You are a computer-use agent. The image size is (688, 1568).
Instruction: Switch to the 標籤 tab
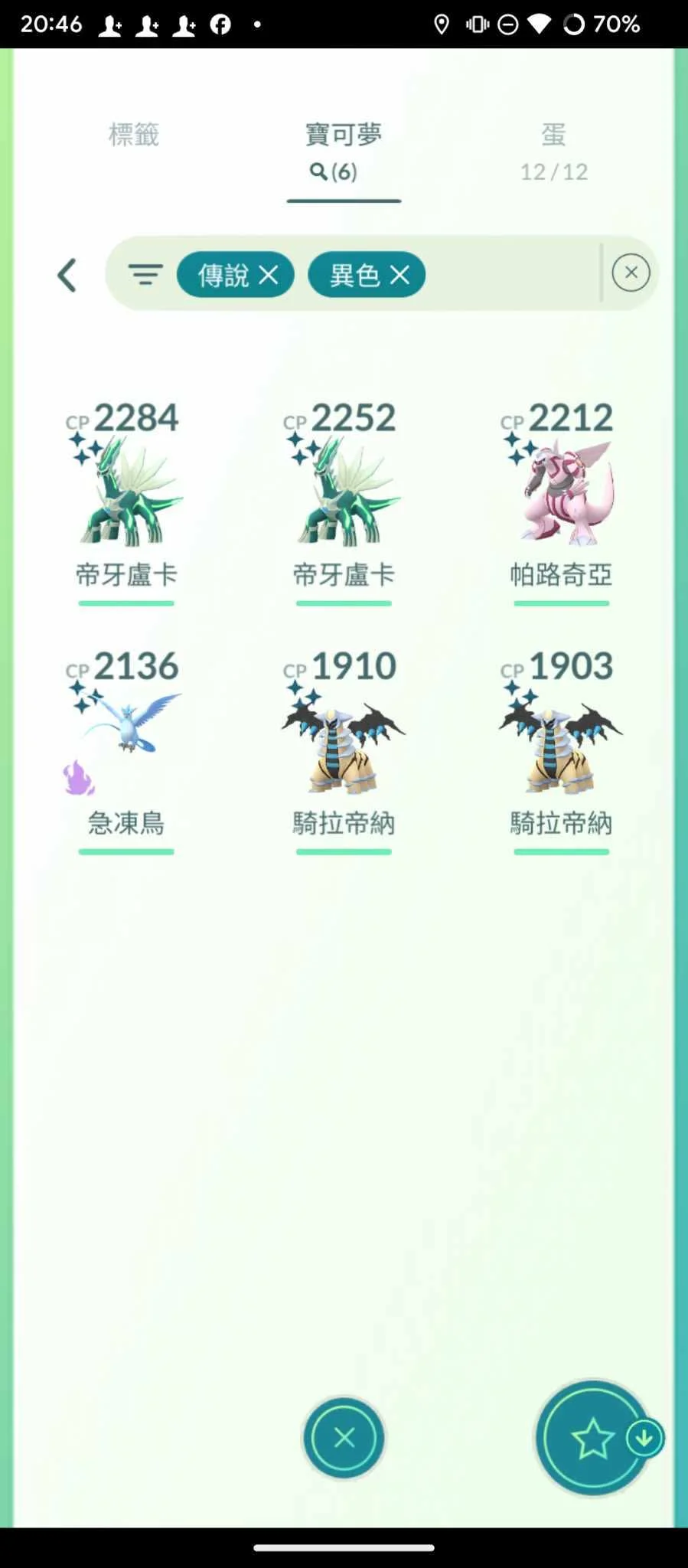point(134,135)
